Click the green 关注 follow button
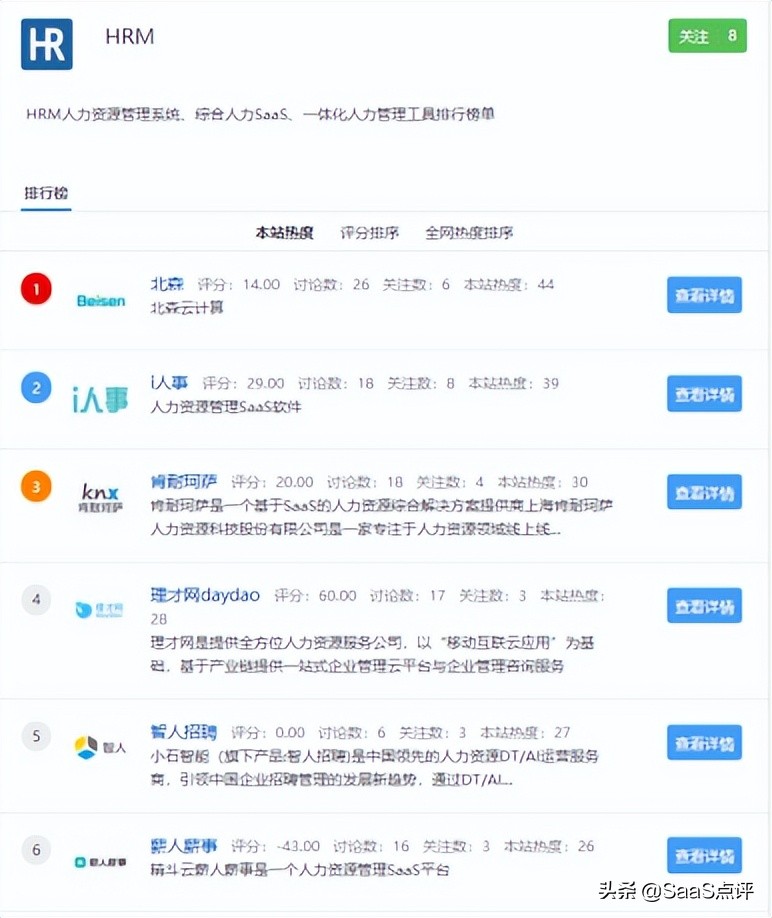 pyautogui.click(x=707, y=35)
